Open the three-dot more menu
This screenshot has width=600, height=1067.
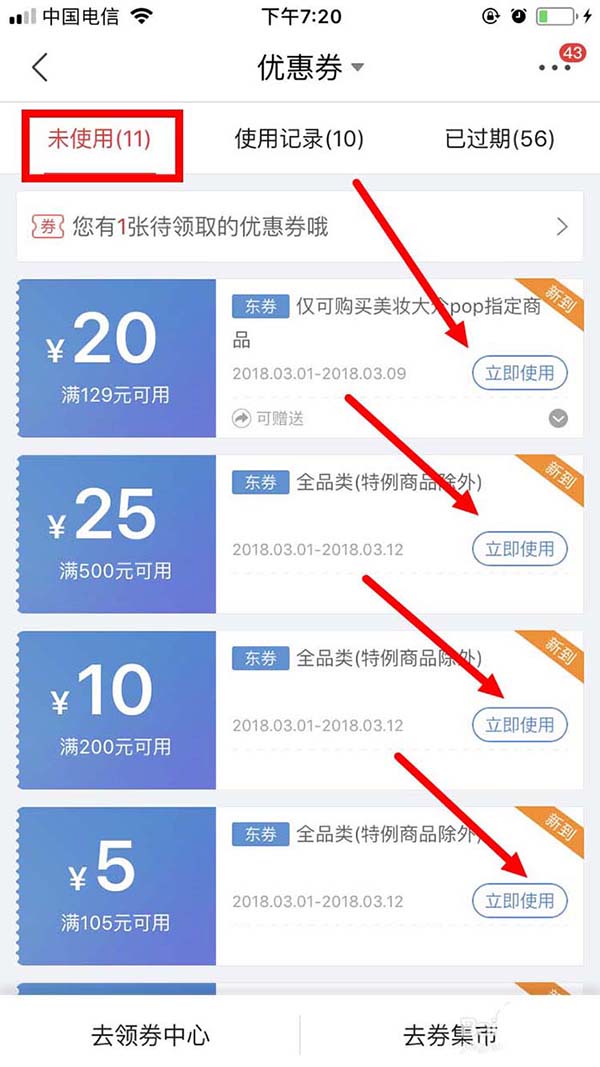point(553,68)
